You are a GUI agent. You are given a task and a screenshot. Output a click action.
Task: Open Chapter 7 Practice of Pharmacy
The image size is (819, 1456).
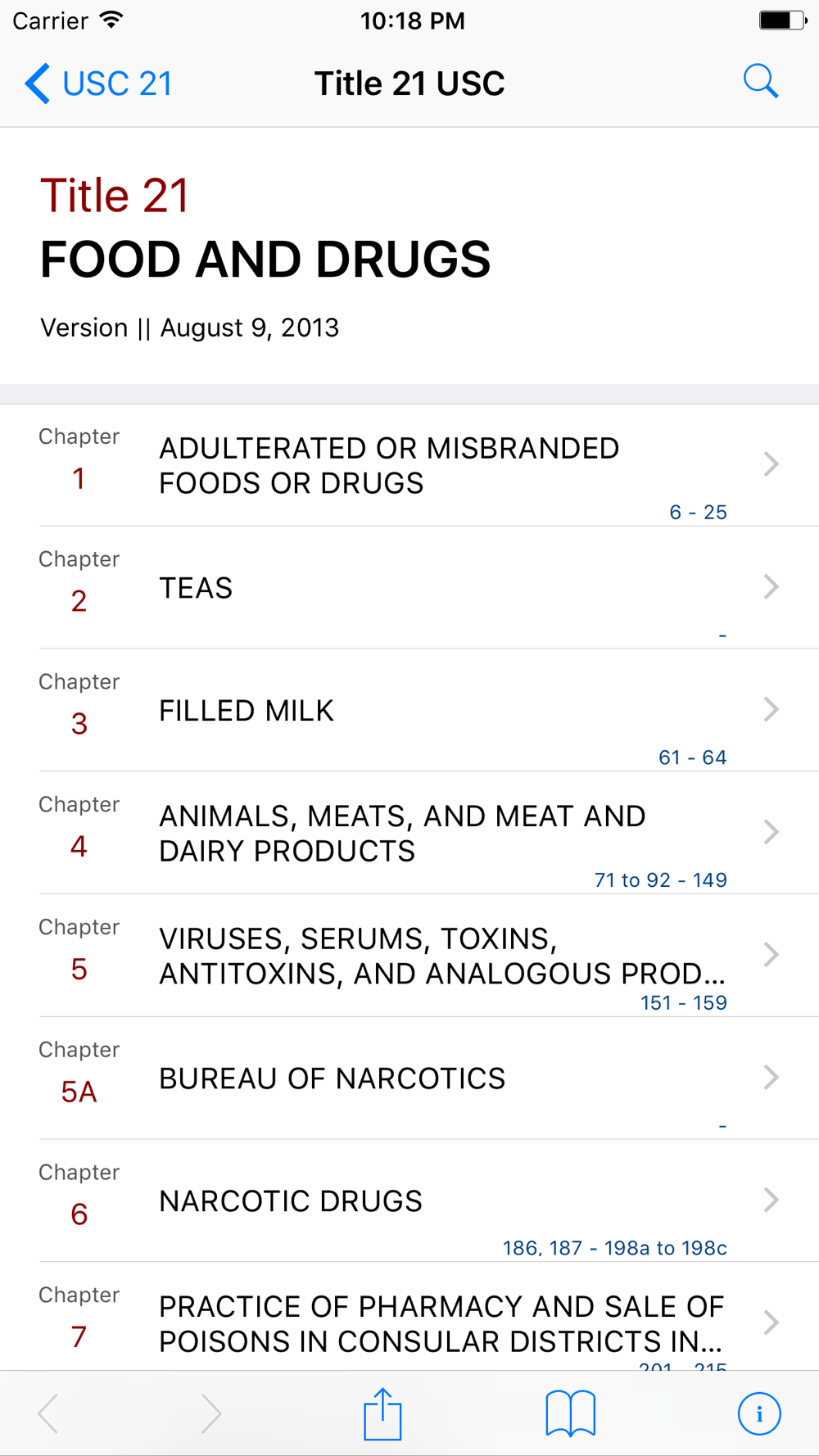click(x=409, y=1317)
